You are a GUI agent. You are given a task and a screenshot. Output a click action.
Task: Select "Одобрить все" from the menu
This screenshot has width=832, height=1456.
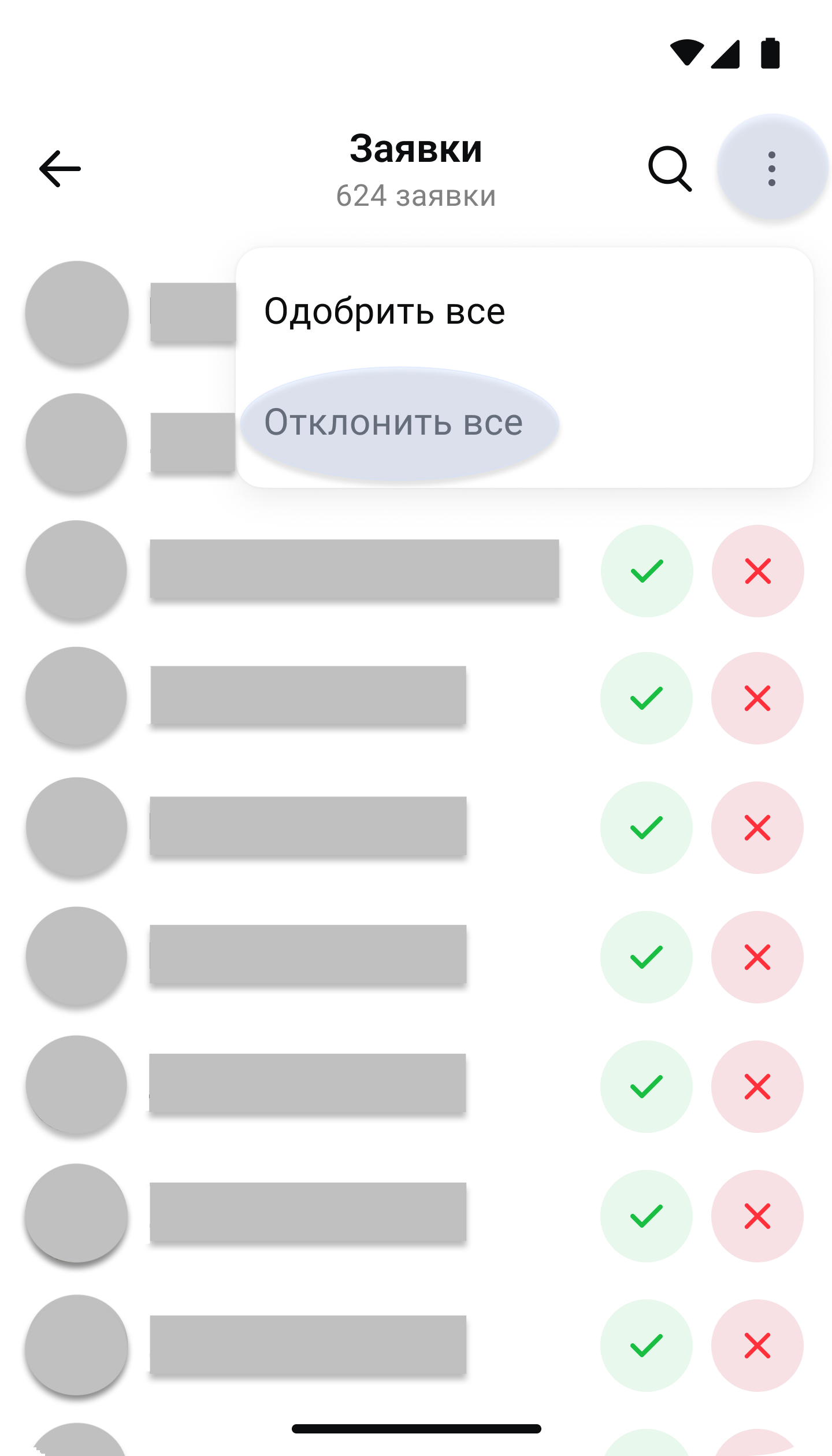[385, 312]
